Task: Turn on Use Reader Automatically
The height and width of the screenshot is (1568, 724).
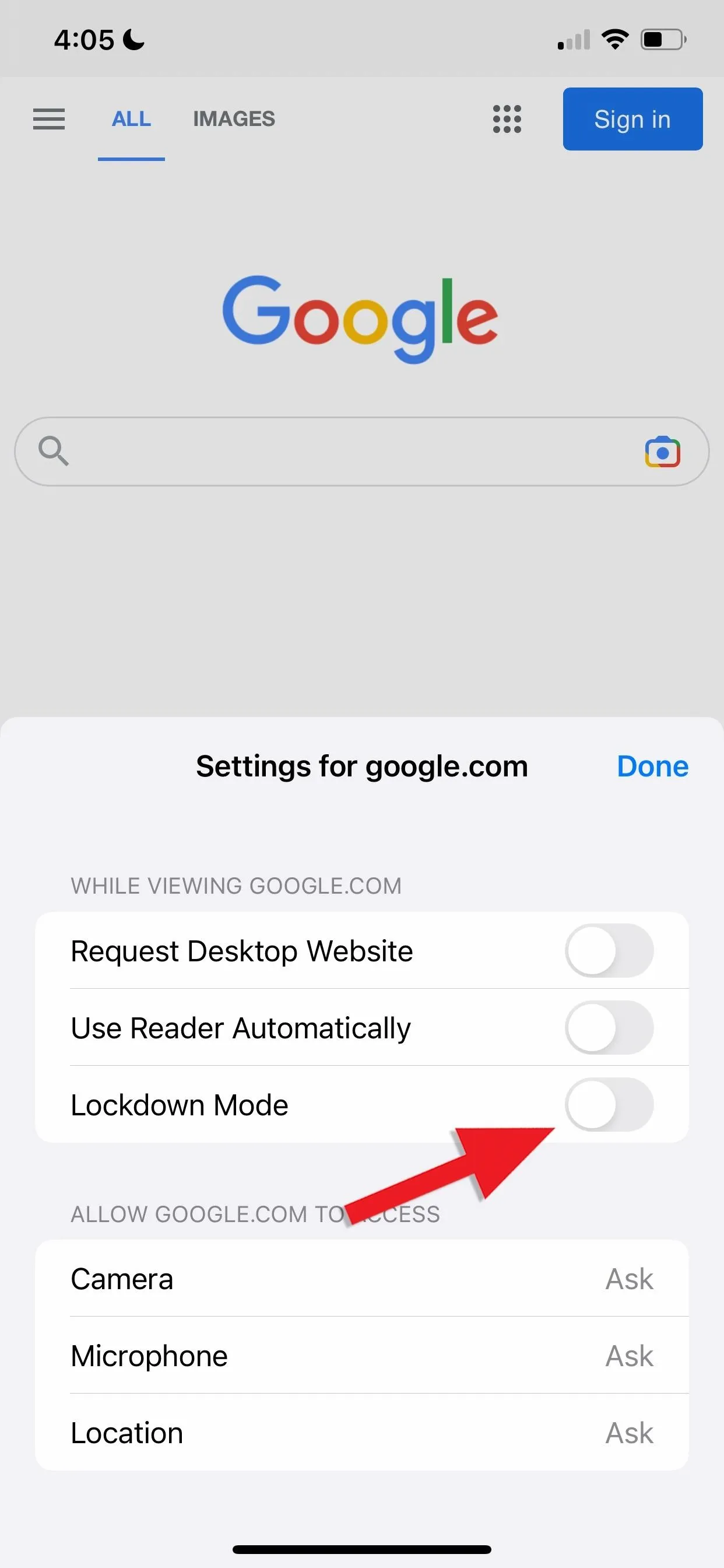Action: (609, 1027)
